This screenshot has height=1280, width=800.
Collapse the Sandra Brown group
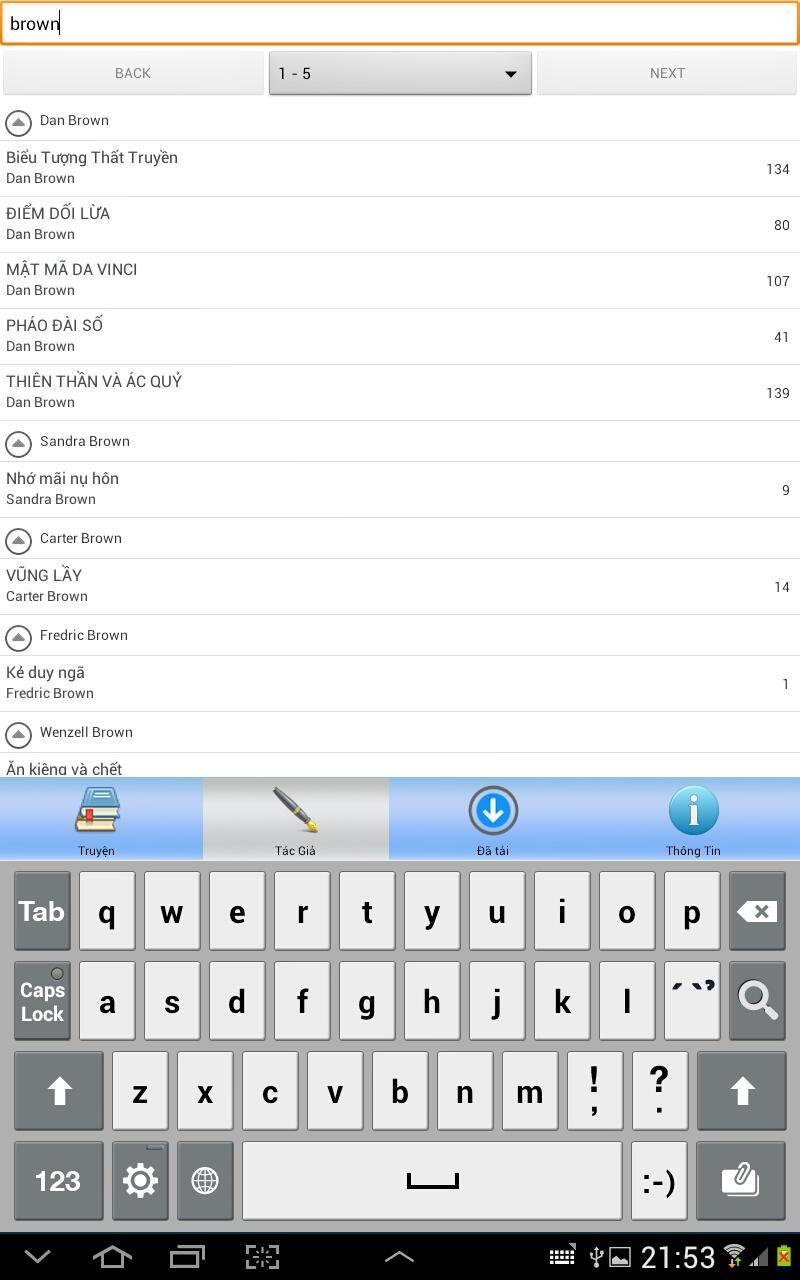point(18,443)
